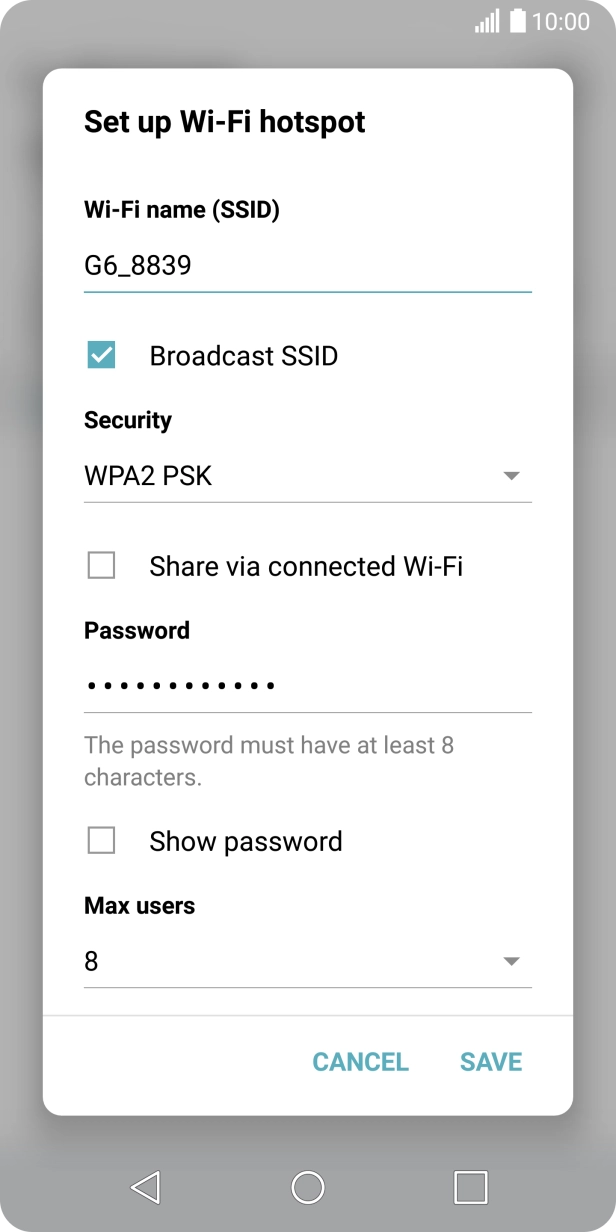This screenshot has height=1232, width=616.
Task: Go back using the navigation bar
Action: pos(146,1187)
